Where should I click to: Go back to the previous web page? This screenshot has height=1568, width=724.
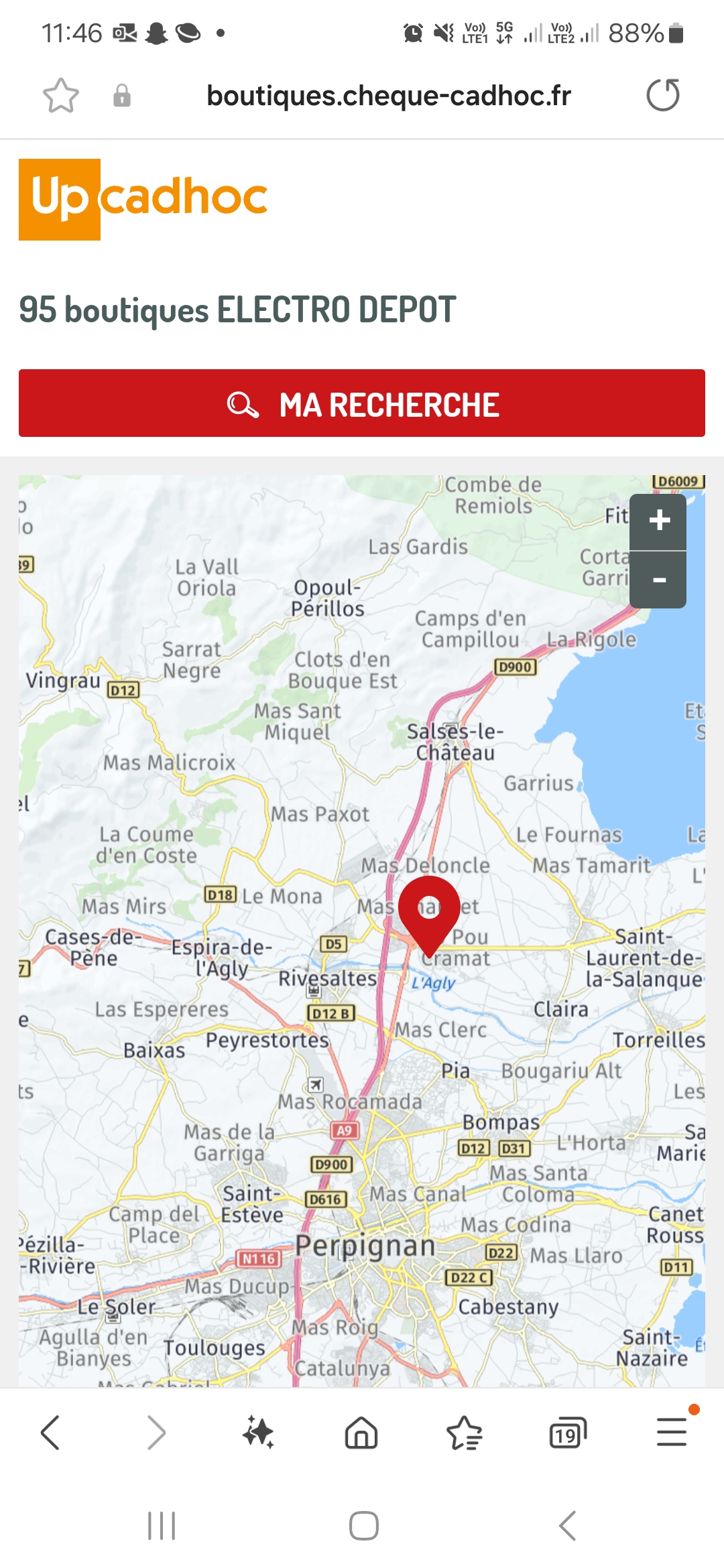click(x=51, y=1433)
